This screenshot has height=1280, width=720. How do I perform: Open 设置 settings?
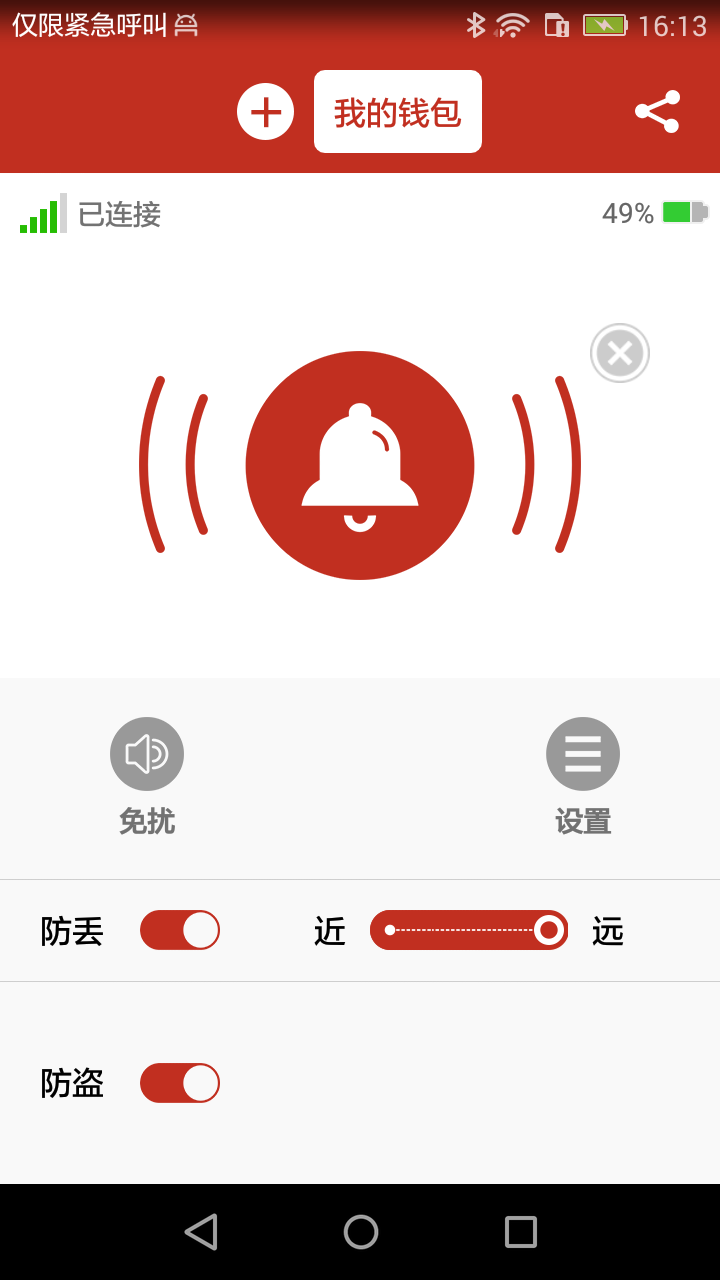[x=583, y=754]
